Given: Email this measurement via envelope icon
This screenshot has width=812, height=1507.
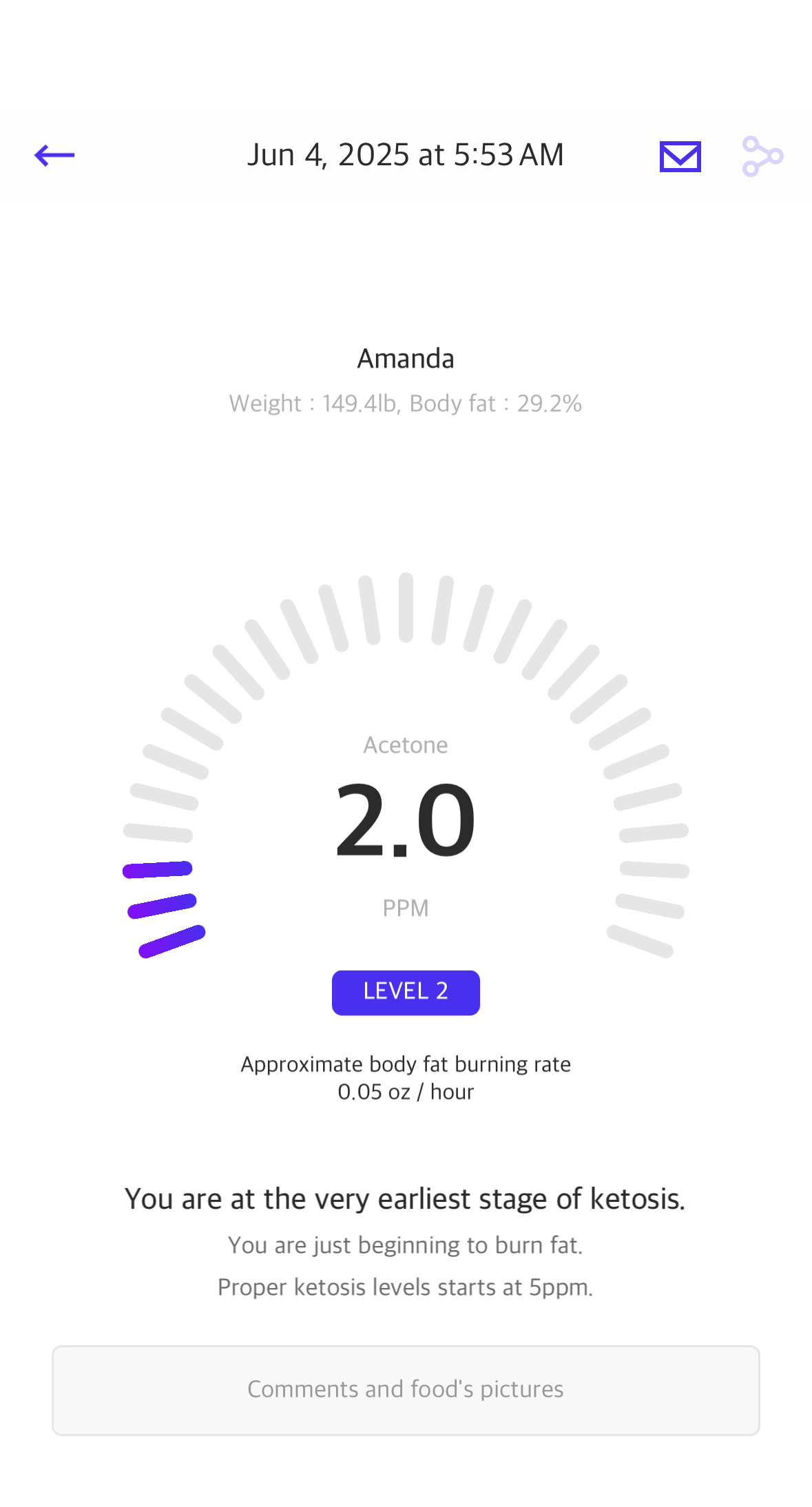Looking at the screenshot, I should pyautogui.click(x=680, y=156).
